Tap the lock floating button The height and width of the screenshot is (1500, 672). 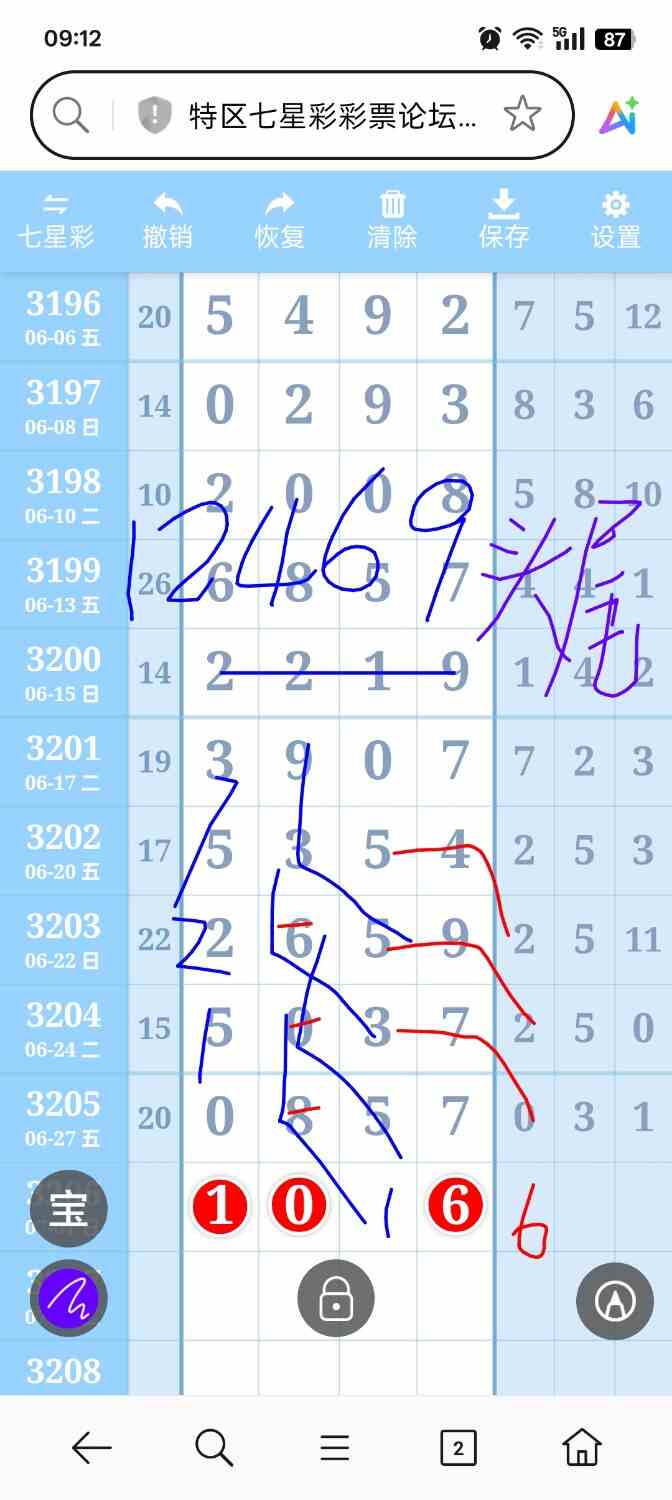(335, 1300)
